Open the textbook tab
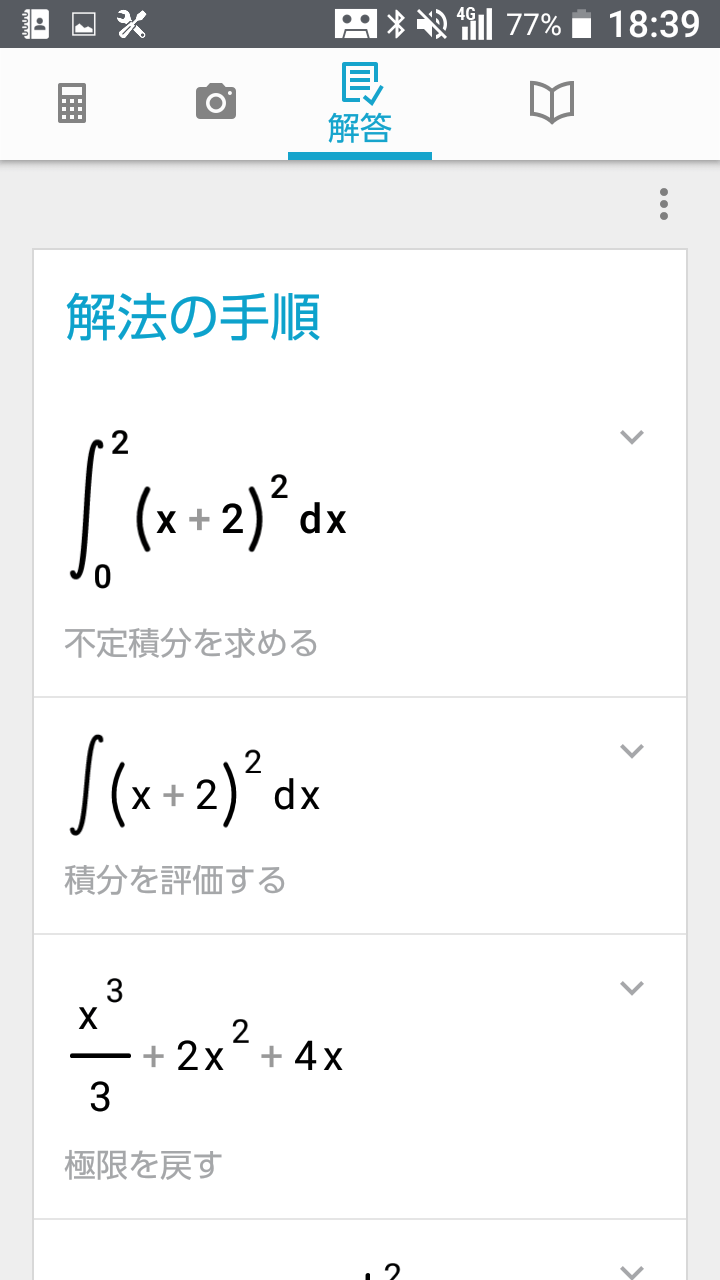The width and height of the screenshot is (720, 1280). [551, 103]
